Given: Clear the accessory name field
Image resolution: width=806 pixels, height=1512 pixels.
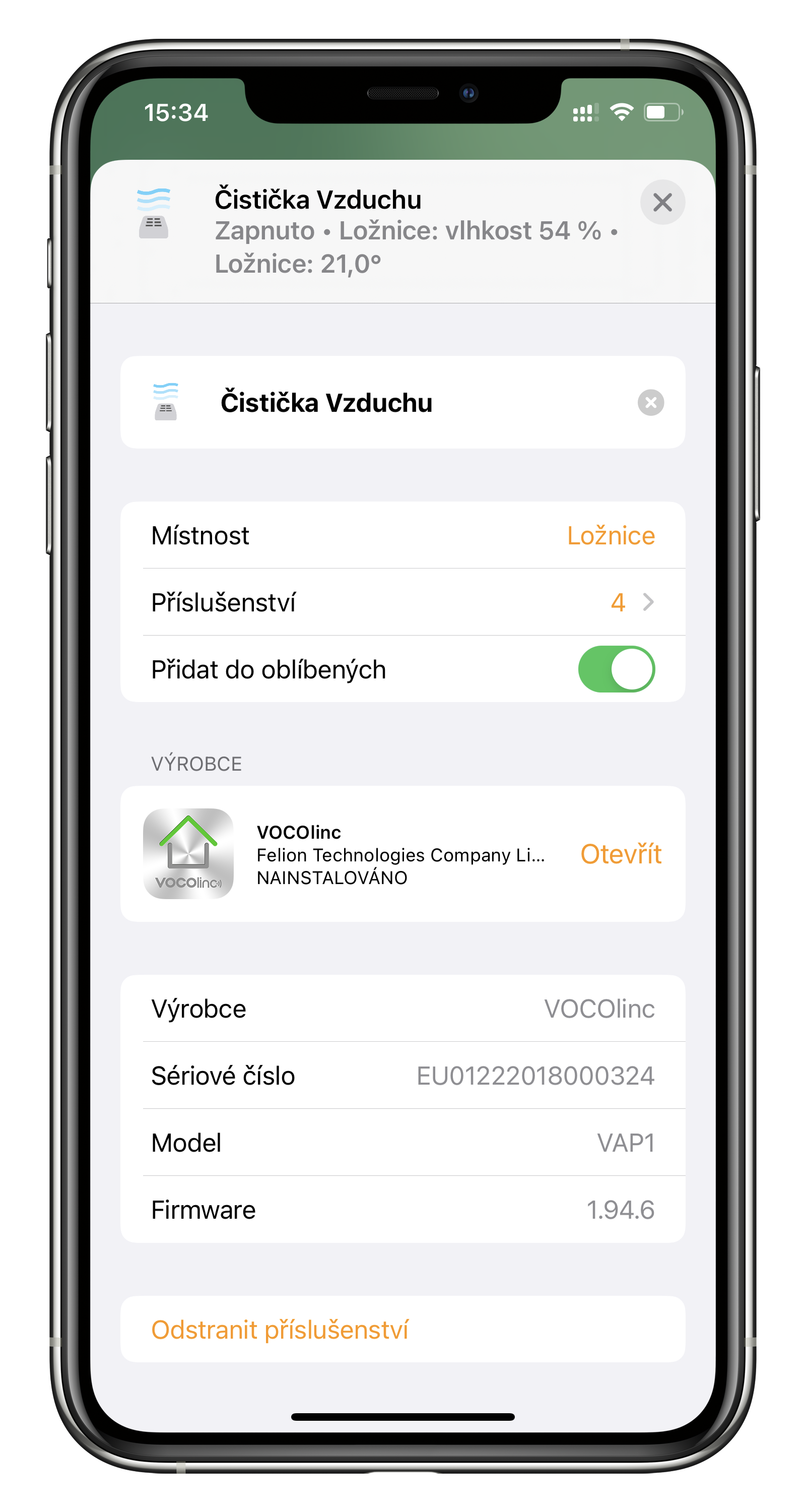Looking at the screenshot, I should pyautogui.click(x=650, y=403).
